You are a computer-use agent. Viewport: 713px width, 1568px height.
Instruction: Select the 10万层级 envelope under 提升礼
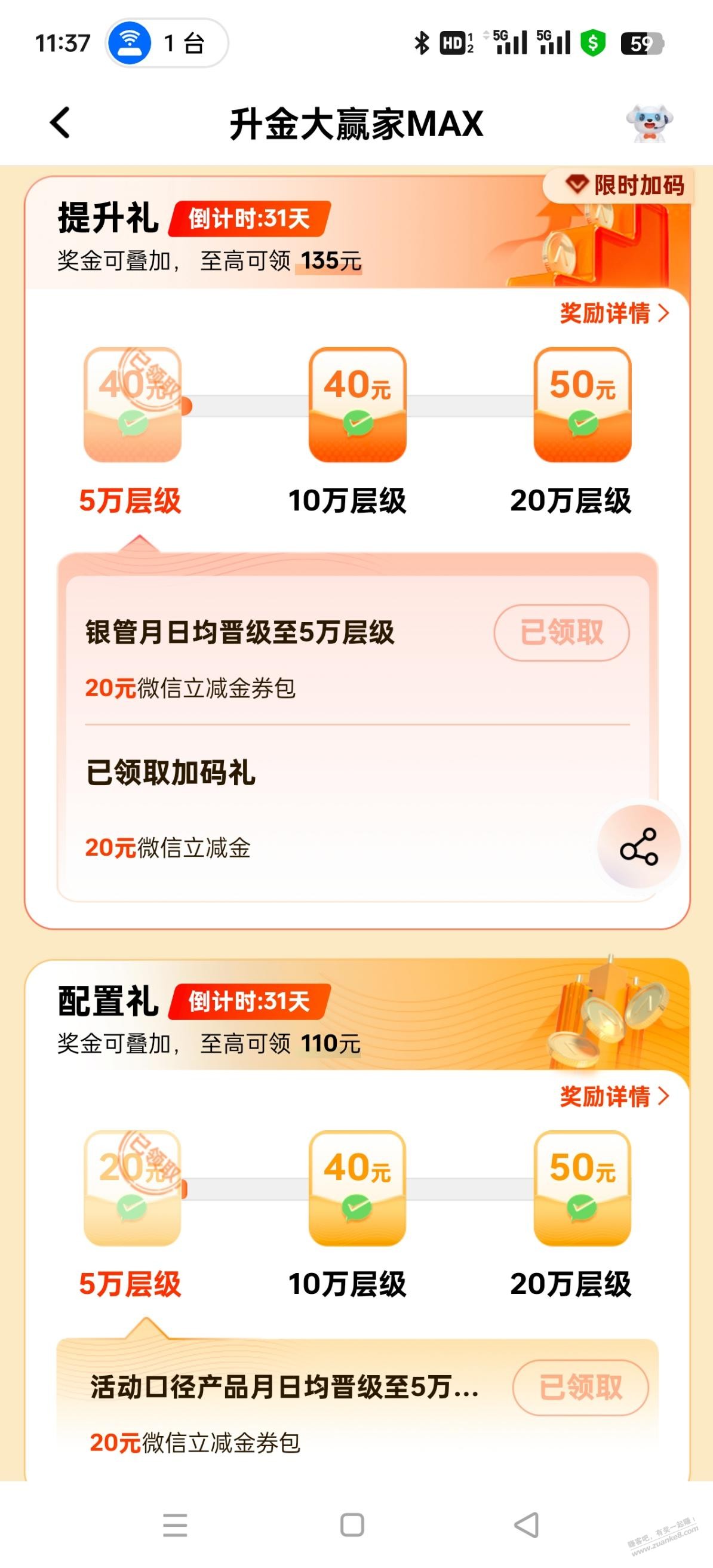(358, 405)
